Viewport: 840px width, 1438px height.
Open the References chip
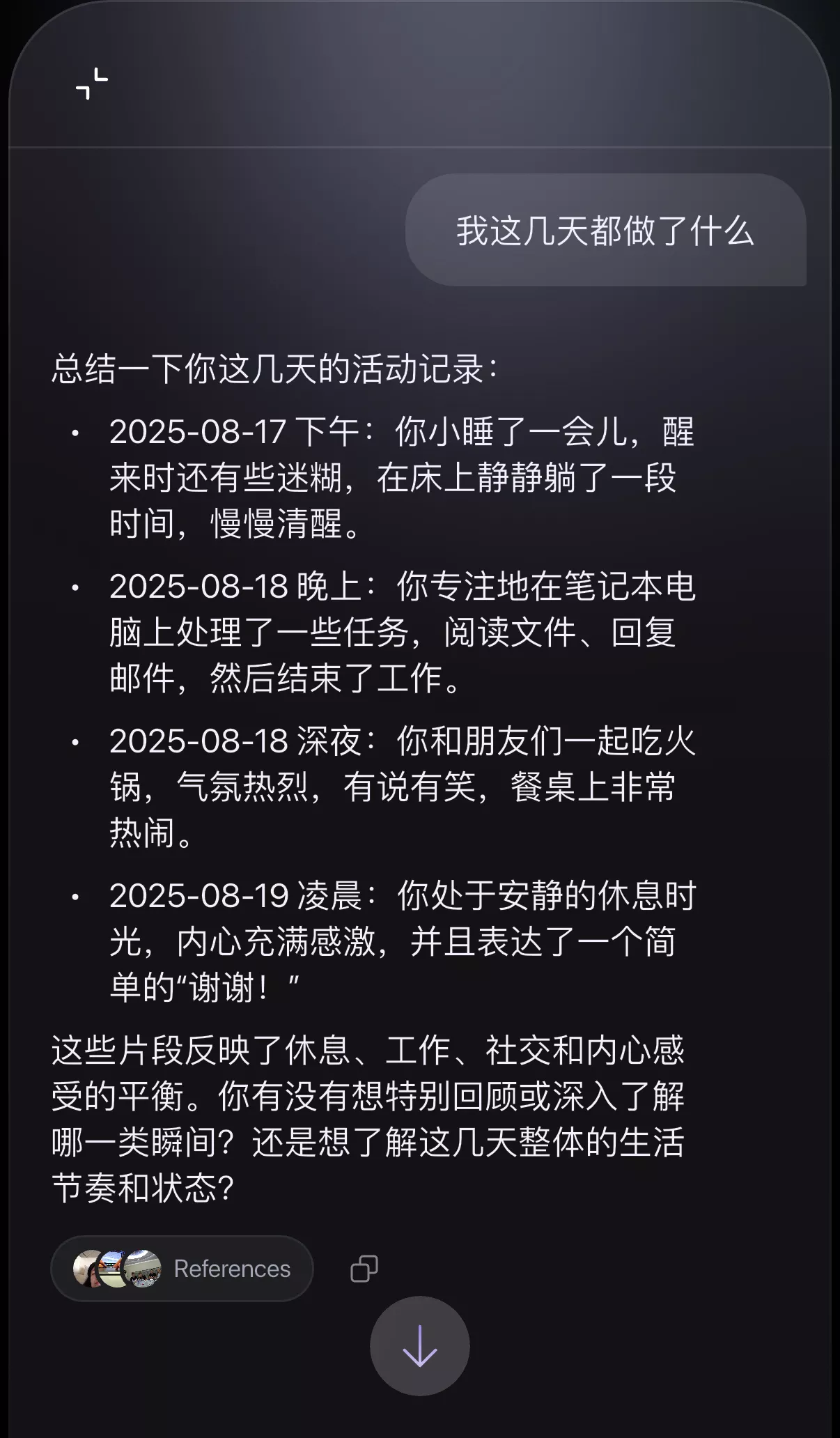pyautogui.click(x=182, y=1269)
